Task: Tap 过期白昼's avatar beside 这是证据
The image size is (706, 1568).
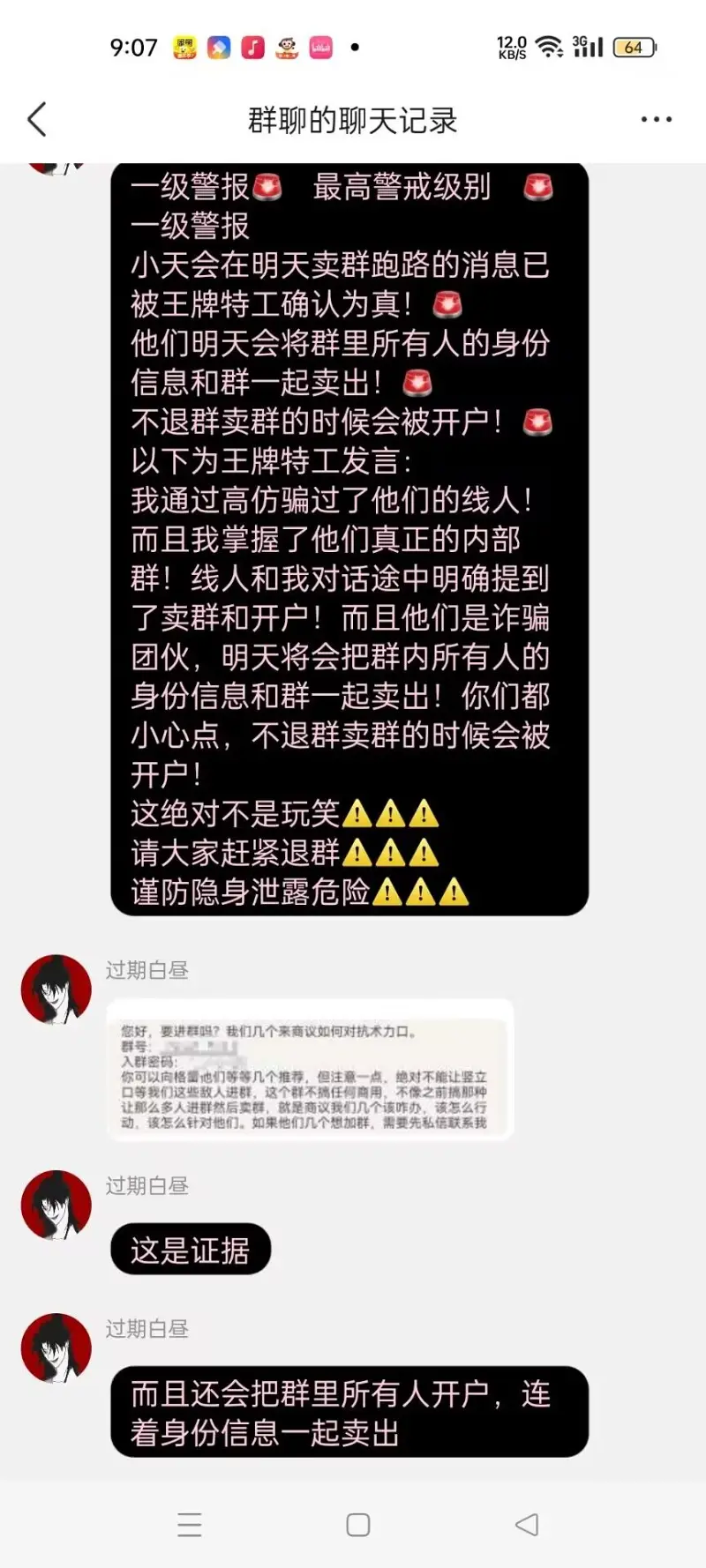Action: (56, 1206)
